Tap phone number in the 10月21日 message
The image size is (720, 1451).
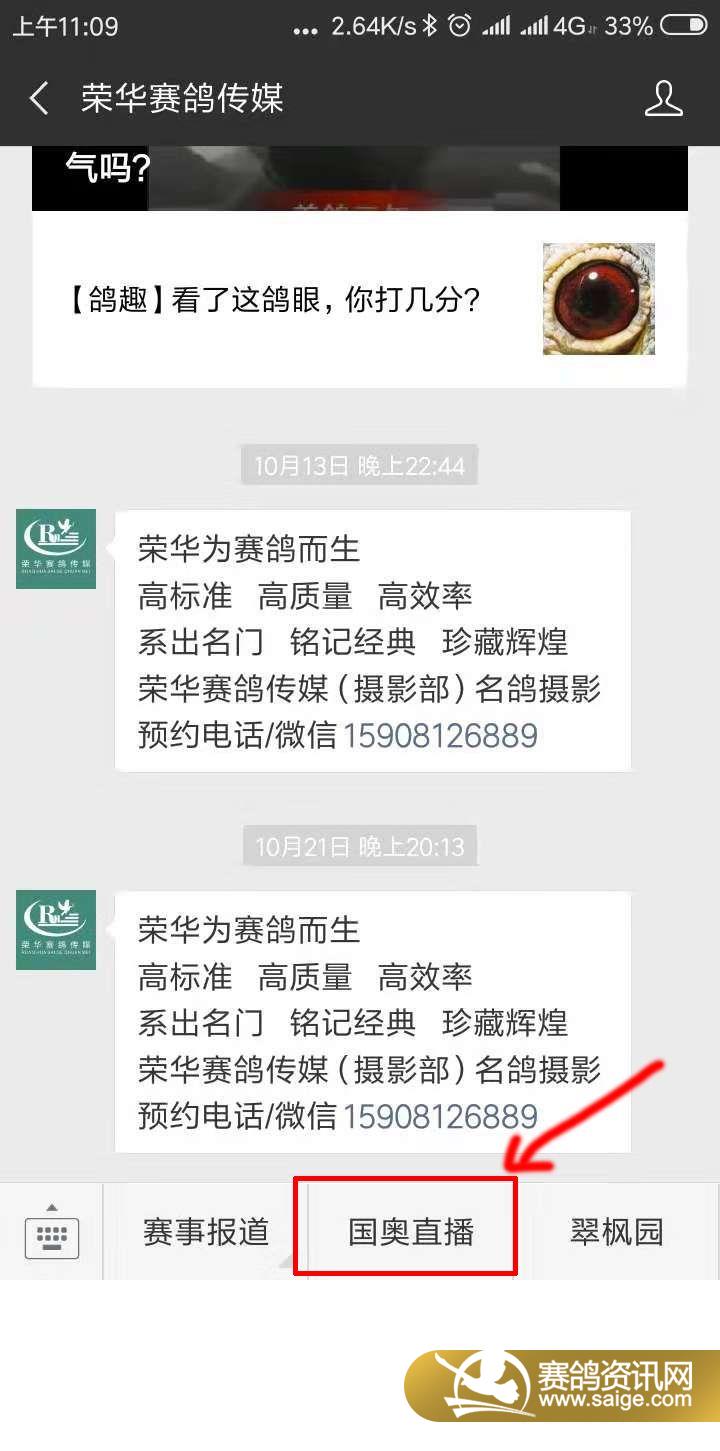tap(440, 1116)
